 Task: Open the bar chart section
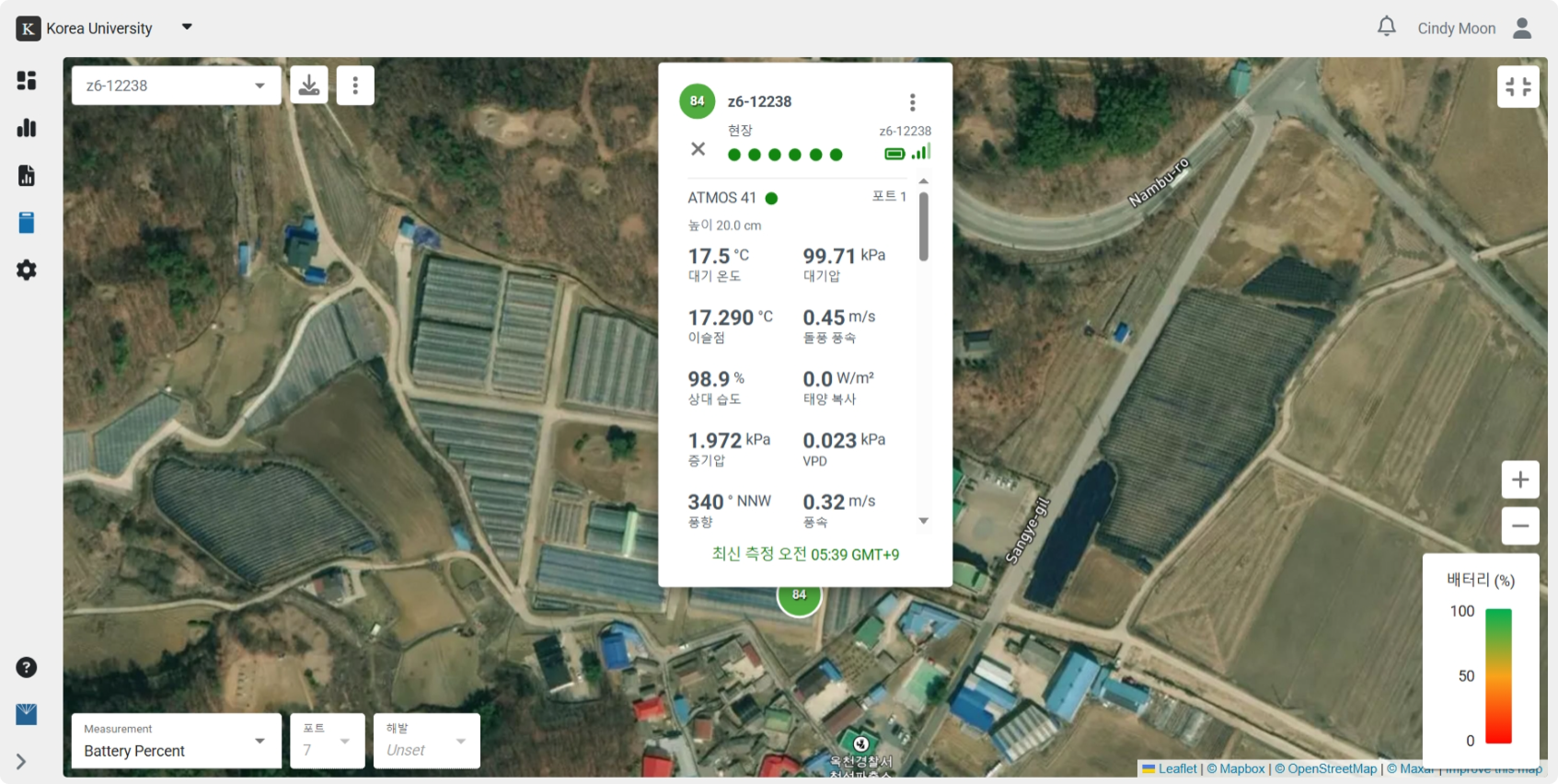tap(27, 128)
